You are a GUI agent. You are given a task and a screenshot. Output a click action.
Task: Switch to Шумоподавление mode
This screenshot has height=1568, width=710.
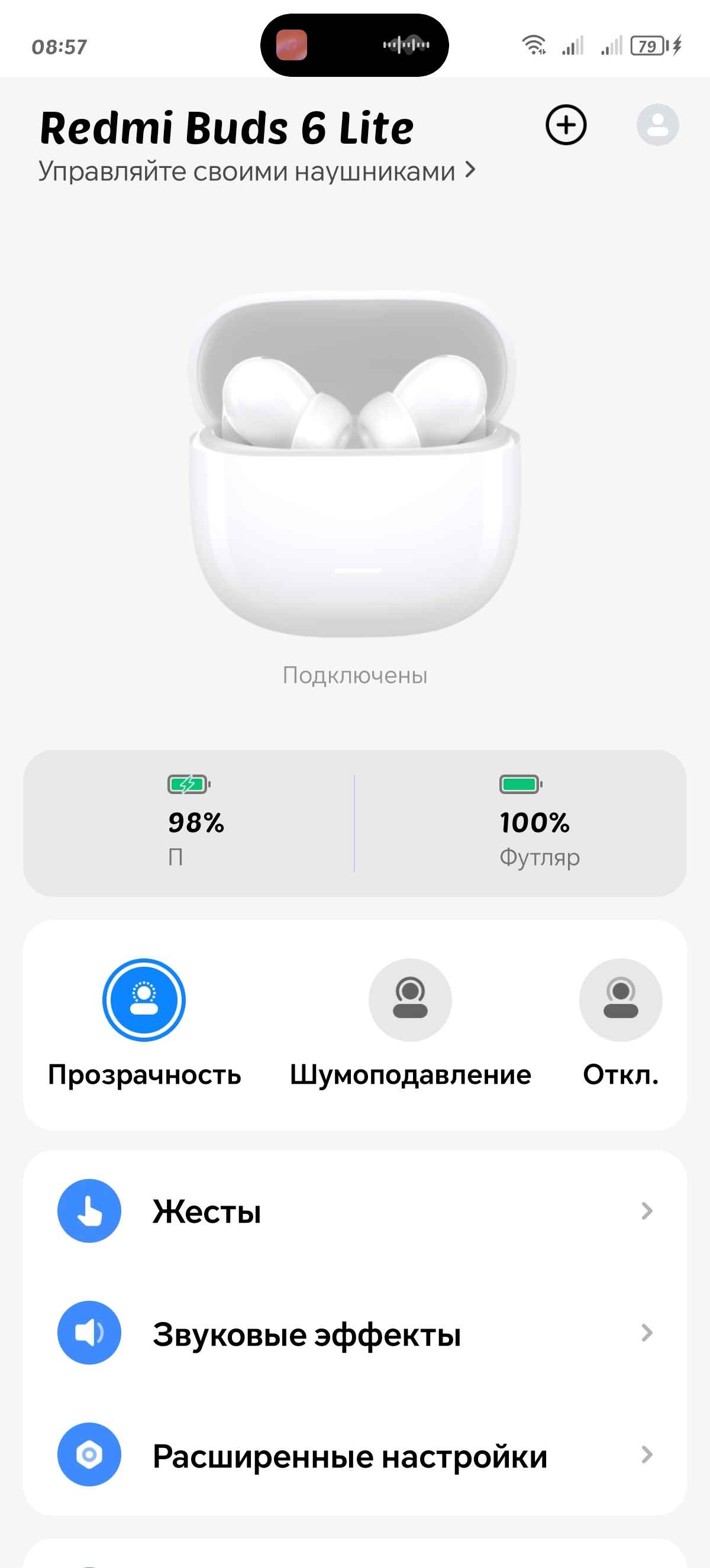410,1001
